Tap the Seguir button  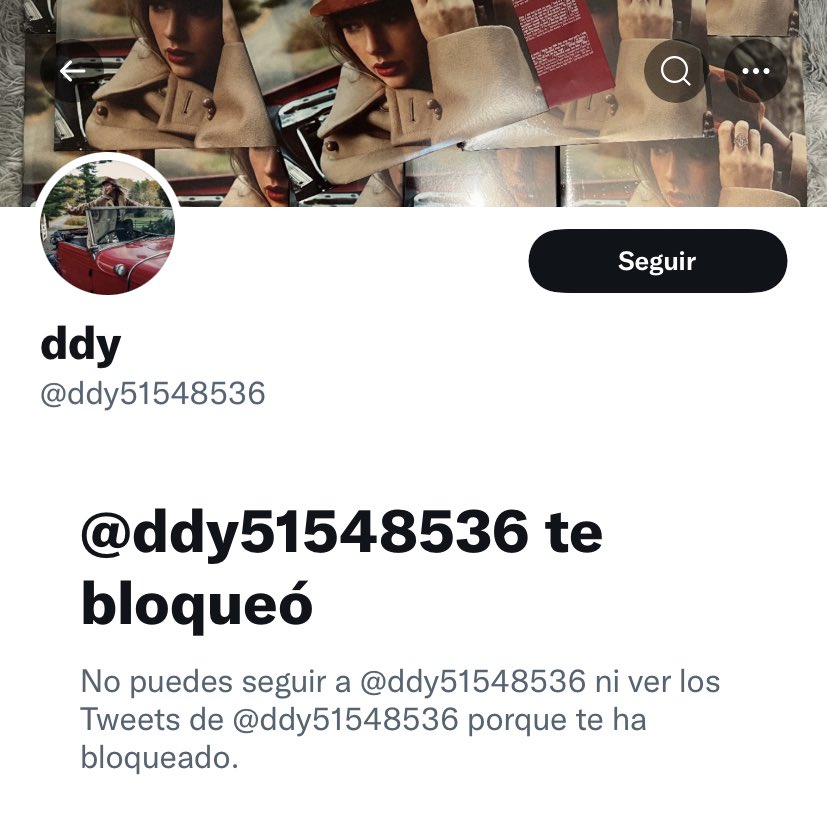click(x=658, y=261)
